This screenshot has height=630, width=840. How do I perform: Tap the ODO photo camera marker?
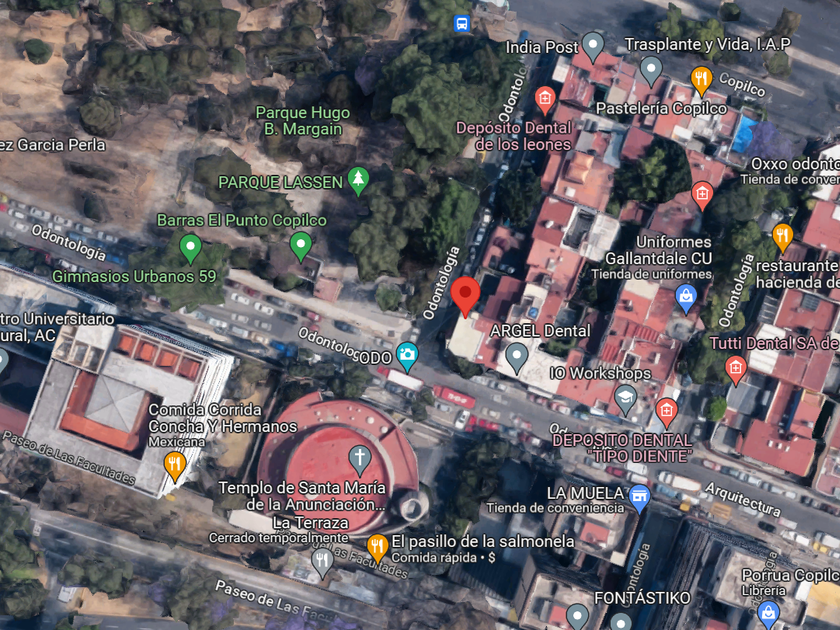407,357
